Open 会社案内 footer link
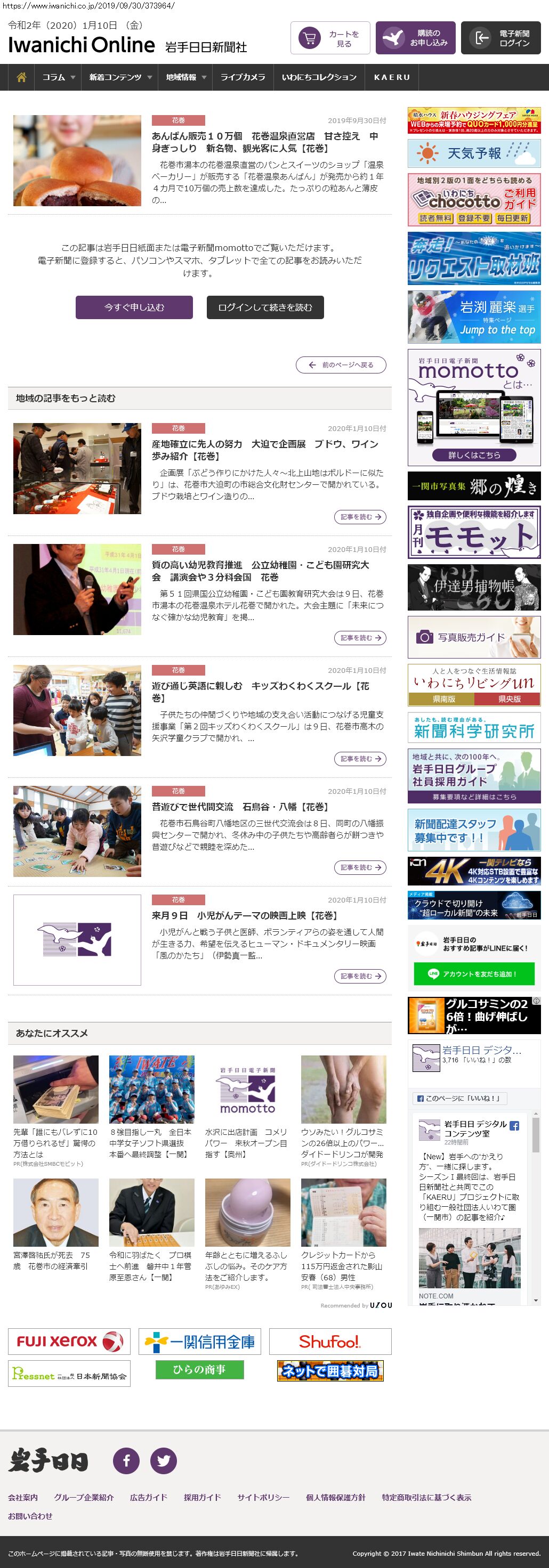This screenshot has height=1568, width=549. tap(22, 1497)
